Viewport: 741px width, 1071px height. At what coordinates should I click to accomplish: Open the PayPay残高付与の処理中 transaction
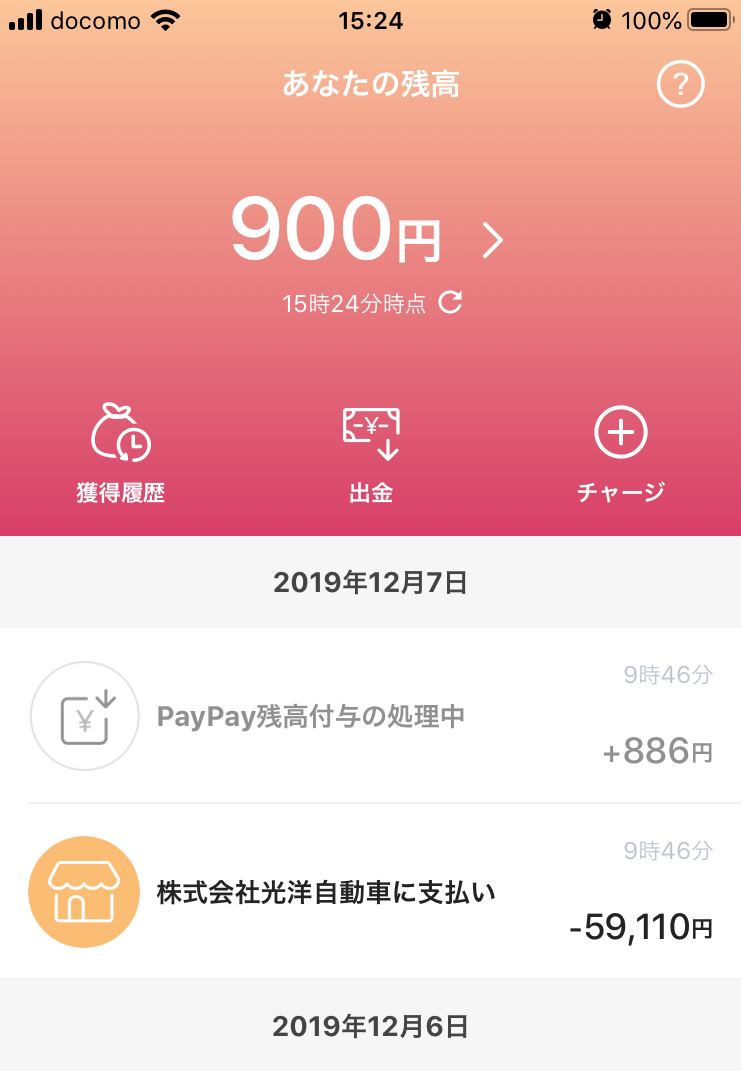pyautogui.click(x=370, y=716)
